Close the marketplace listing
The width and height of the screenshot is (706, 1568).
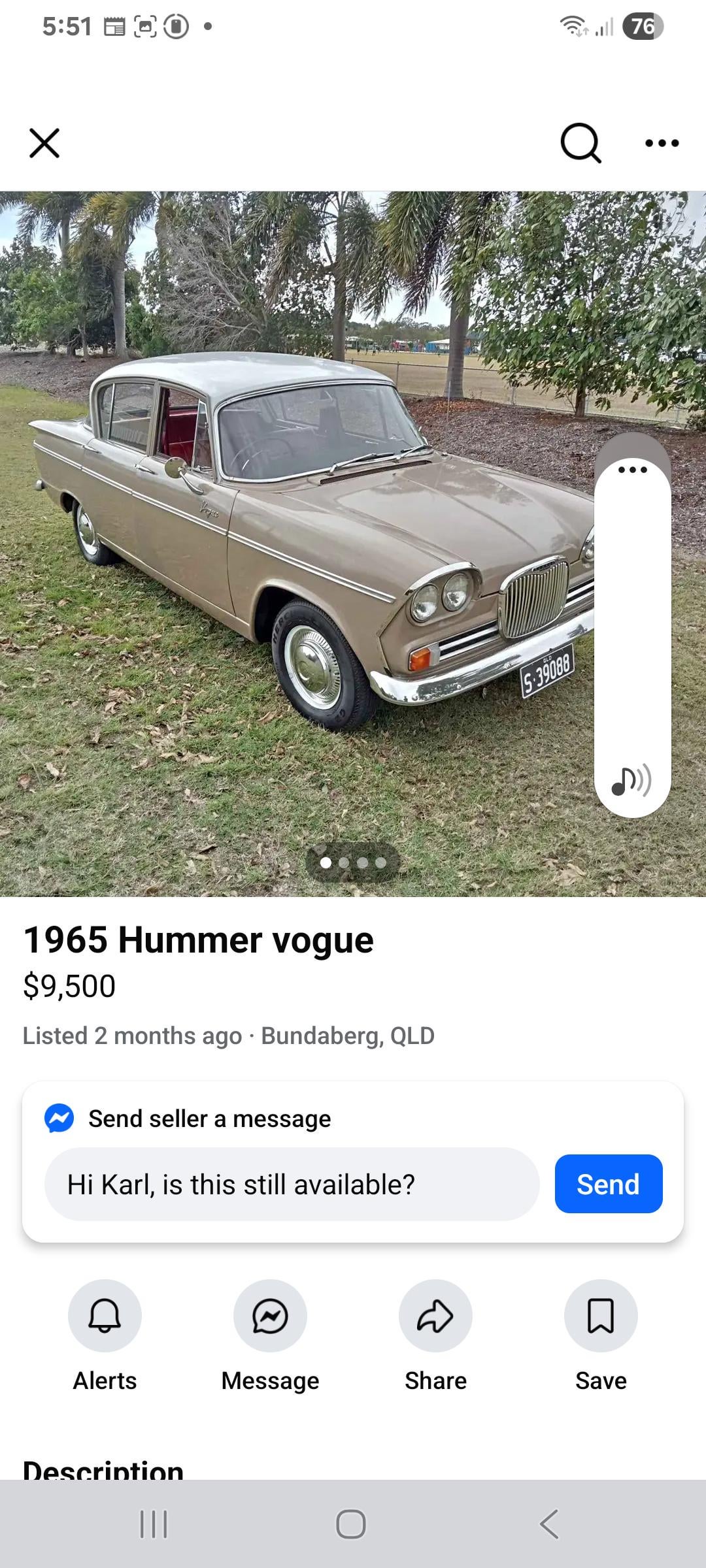coord(44,143)
